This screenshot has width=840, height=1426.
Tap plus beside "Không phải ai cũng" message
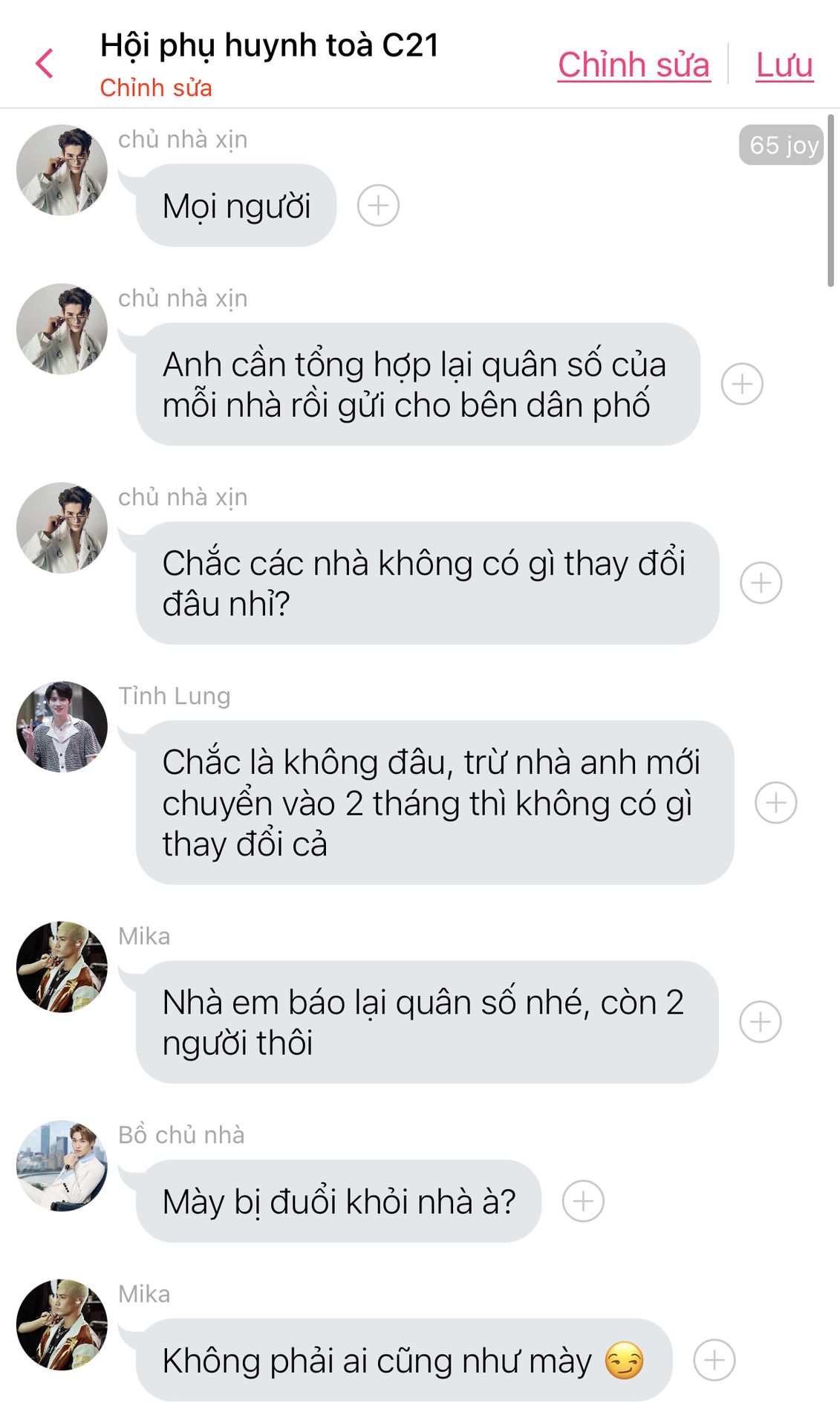[714, 1360]
